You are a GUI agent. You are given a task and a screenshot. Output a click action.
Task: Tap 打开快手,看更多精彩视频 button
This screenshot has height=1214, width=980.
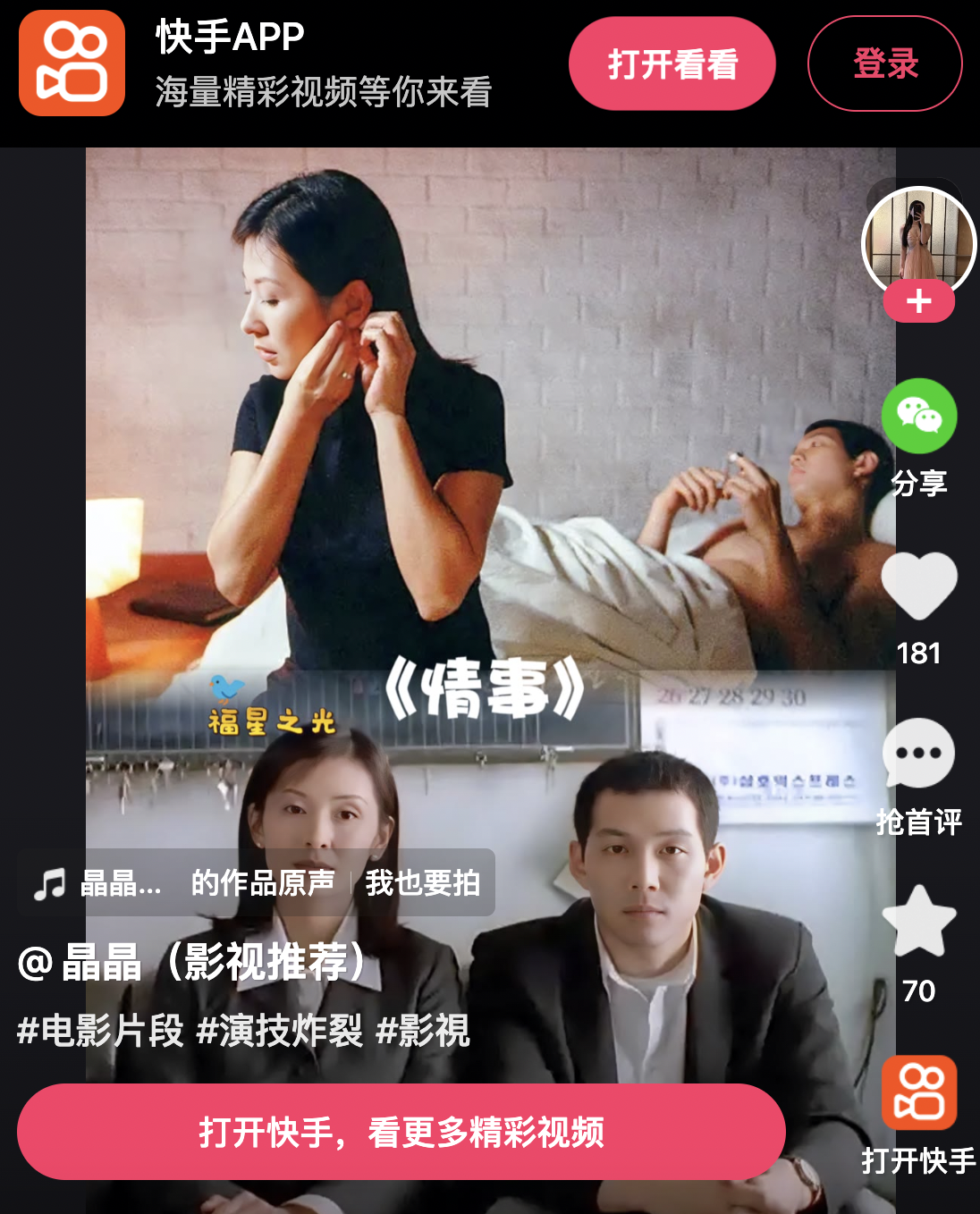point(401,1132)
